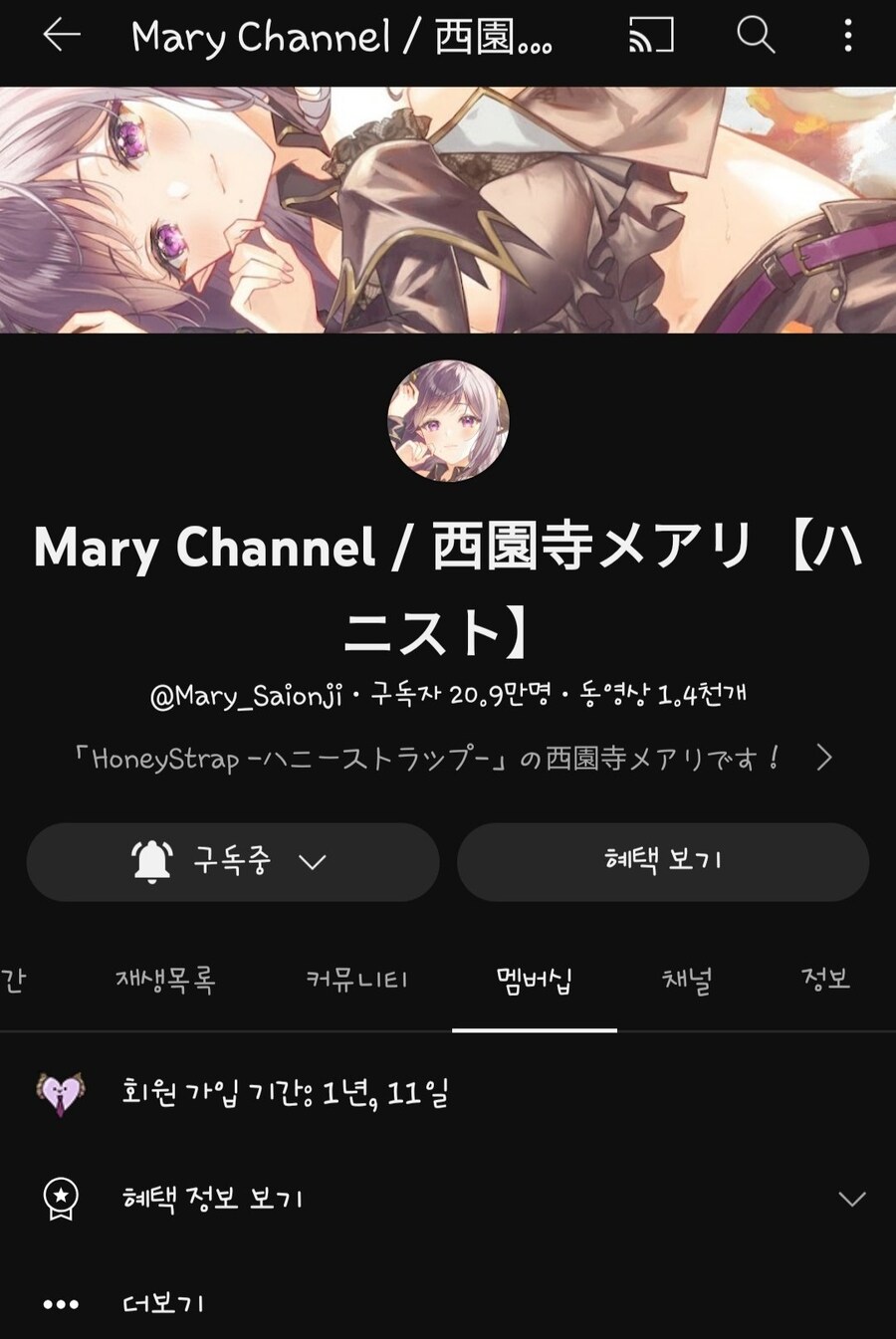Image resolution: width=896 pixels, height=1339 pixels.
Task: Open the 정보 tab
Action: (825, 981)
